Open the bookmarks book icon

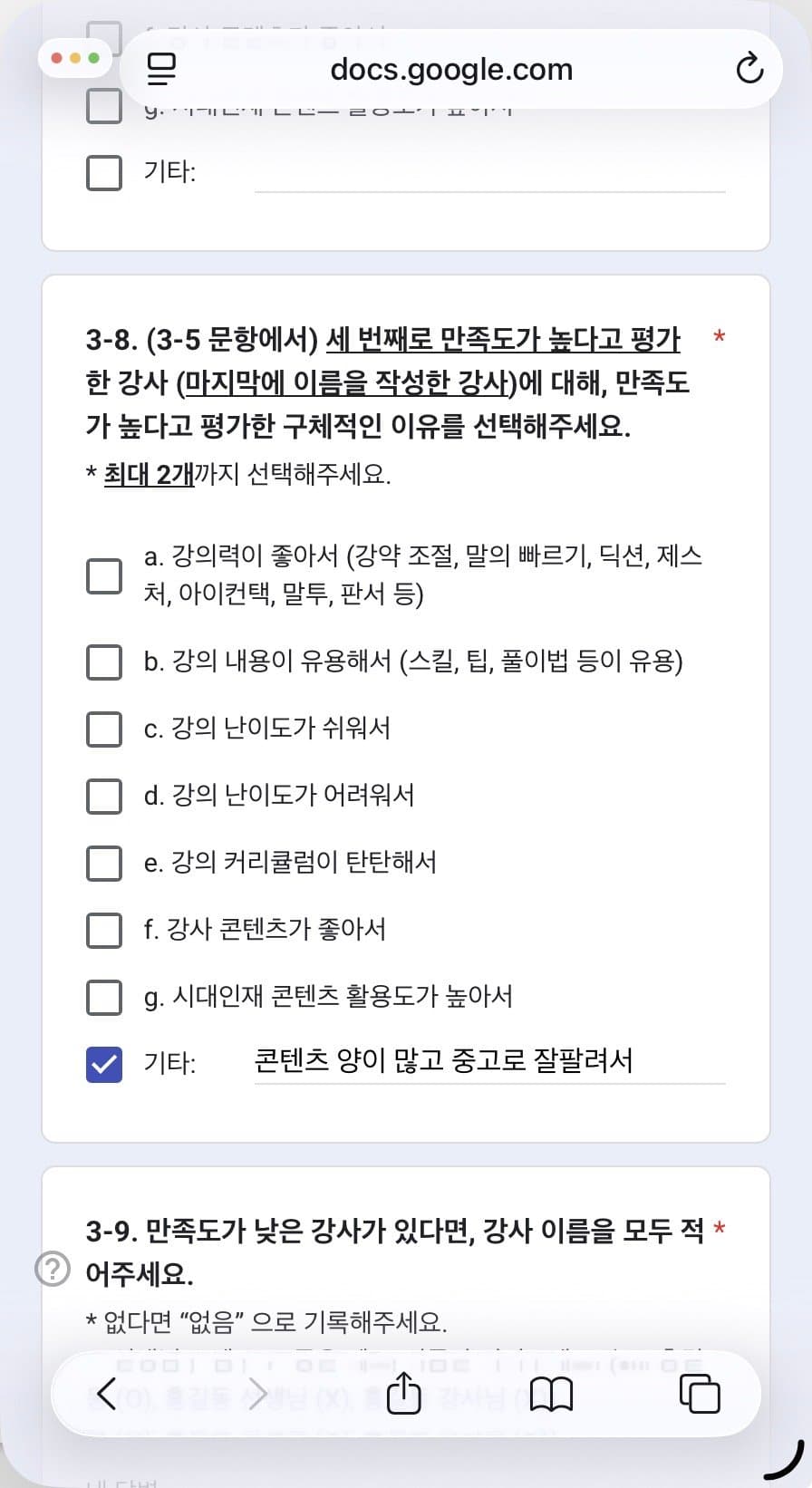(551, 1394)
